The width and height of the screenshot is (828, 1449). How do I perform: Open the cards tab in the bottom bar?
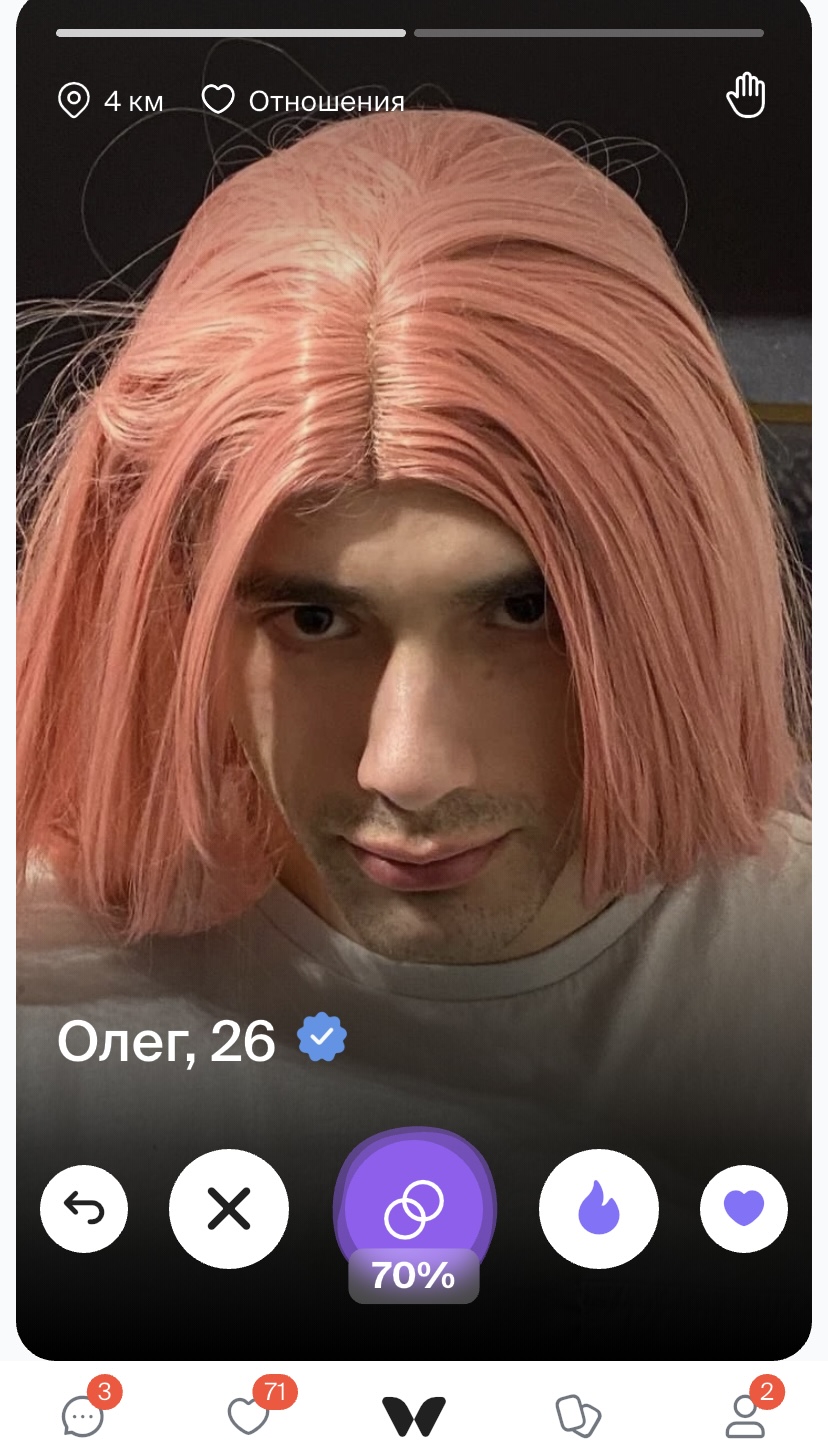coord(578,1416)
